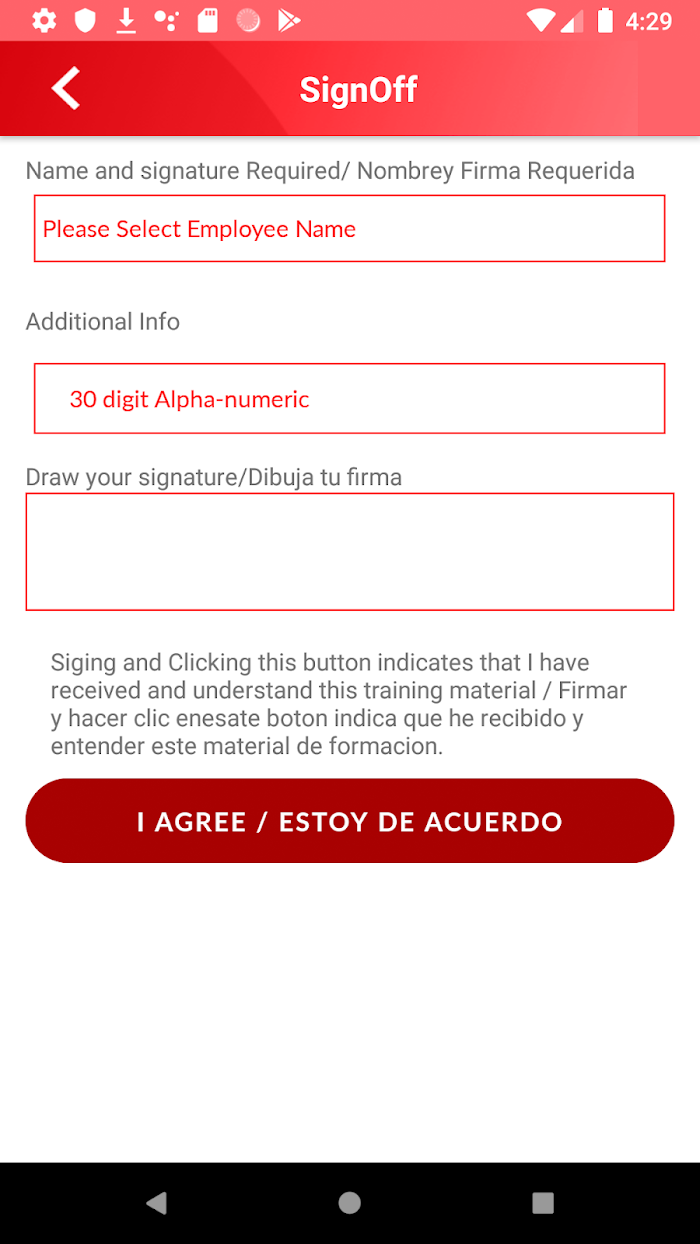Focus the 30 digit Alpha-numeric field
This screenshot has width=700, height=1244.
tap(349, 399)
